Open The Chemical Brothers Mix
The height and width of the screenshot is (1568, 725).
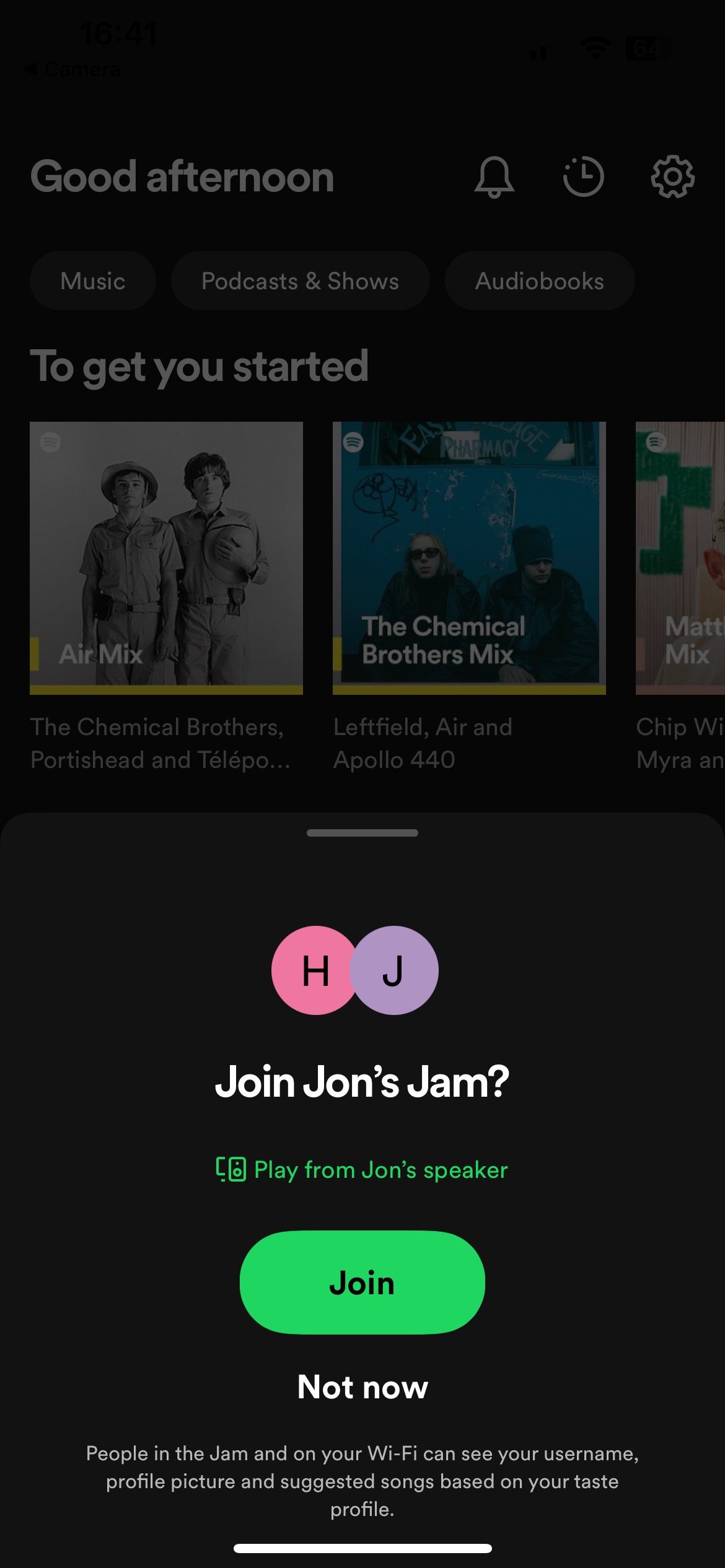click(469, 558)
